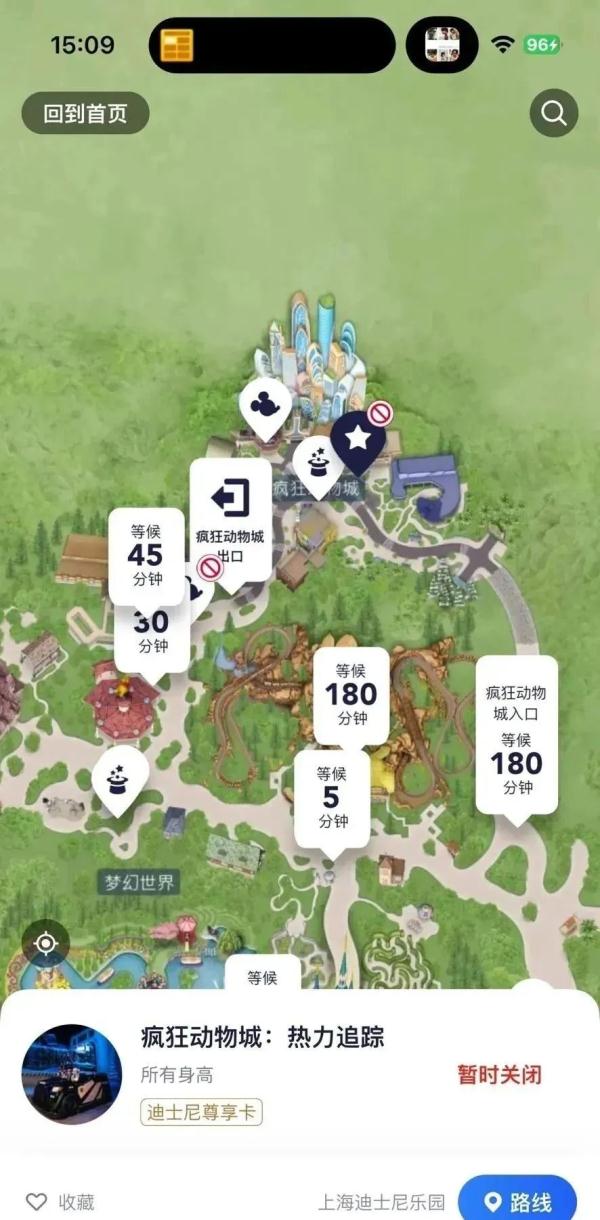Open the map search icon
The height and width of the screenshot is (1220, 600).
(554, 113)
